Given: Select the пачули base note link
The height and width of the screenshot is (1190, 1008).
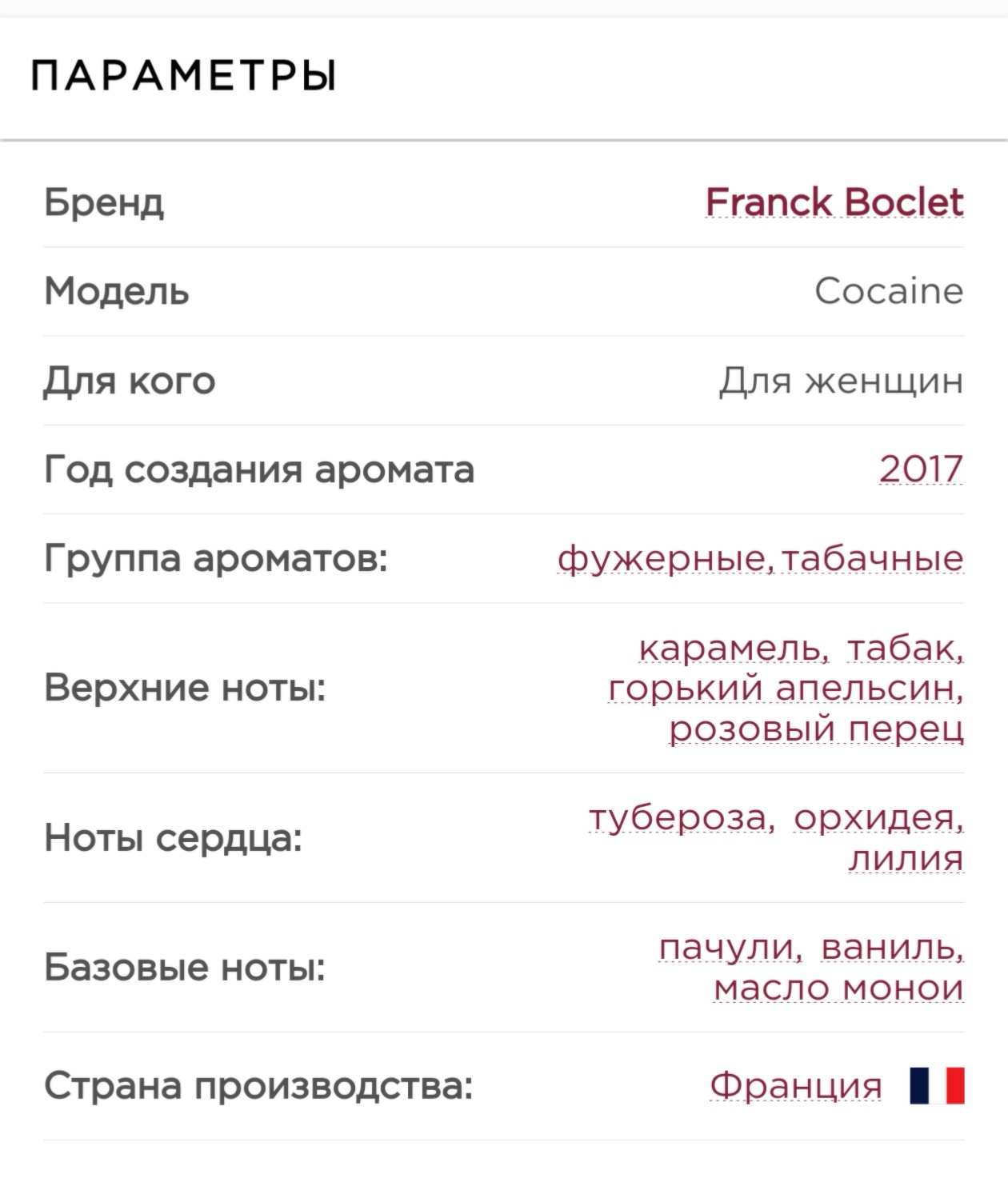Looking at the screenshot, I should (729, 947).
